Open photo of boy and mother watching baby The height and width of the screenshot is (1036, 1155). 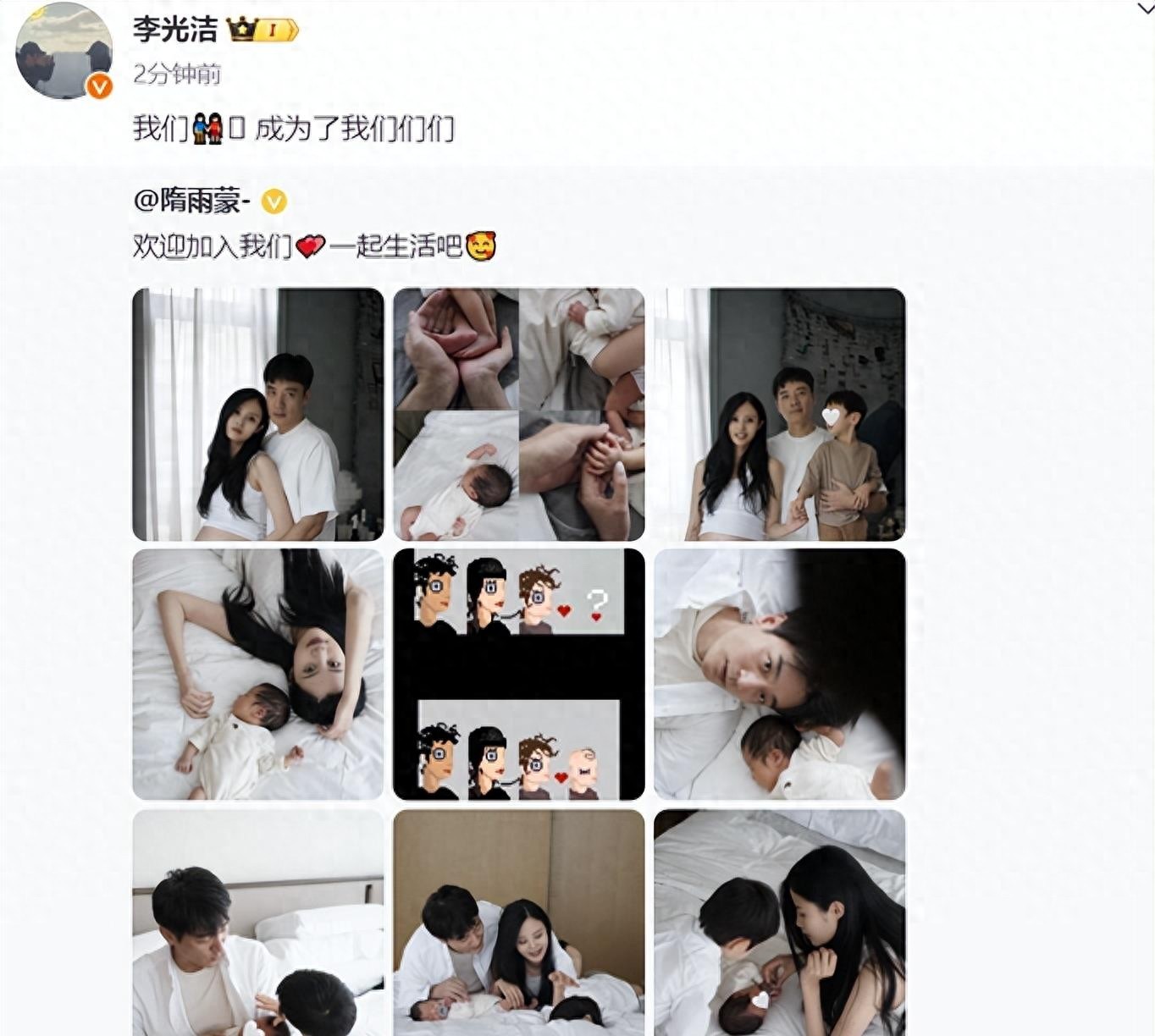780,923
